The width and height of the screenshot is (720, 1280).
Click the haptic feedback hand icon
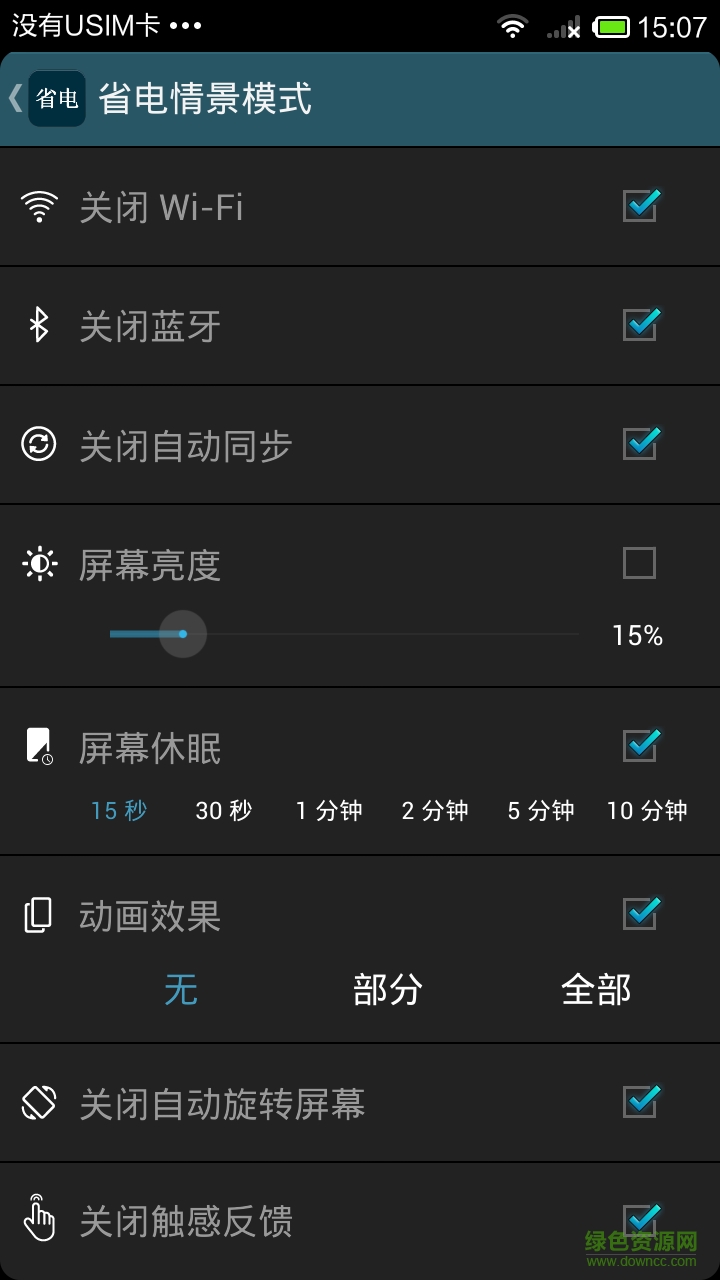pos(38,1220)
